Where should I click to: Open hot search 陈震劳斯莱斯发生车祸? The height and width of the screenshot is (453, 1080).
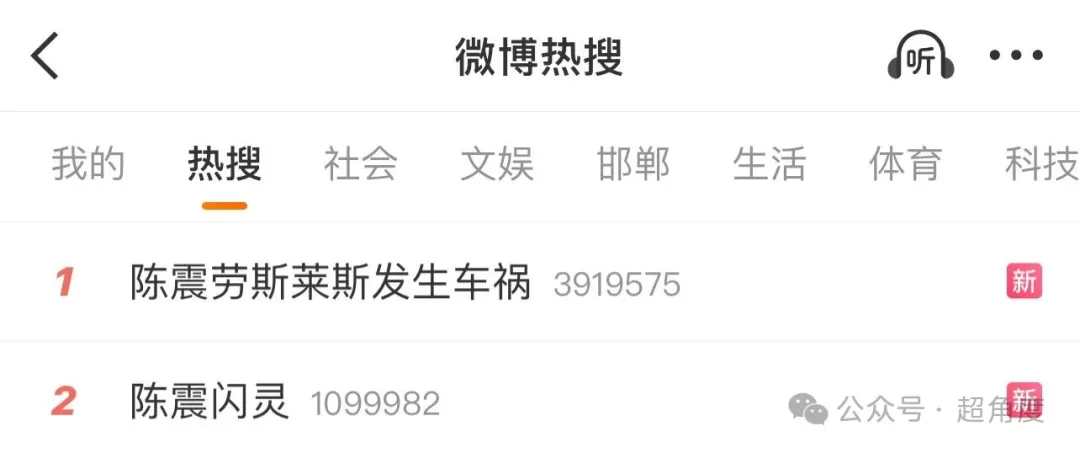coord(330,284)
